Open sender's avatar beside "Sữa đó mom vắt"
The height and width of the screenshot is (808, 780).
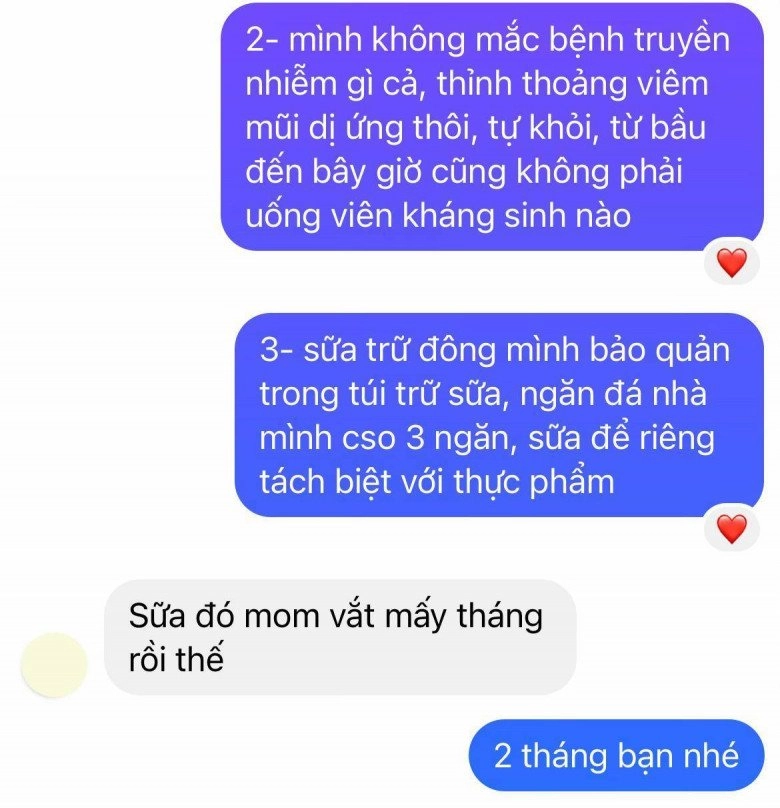54,665
